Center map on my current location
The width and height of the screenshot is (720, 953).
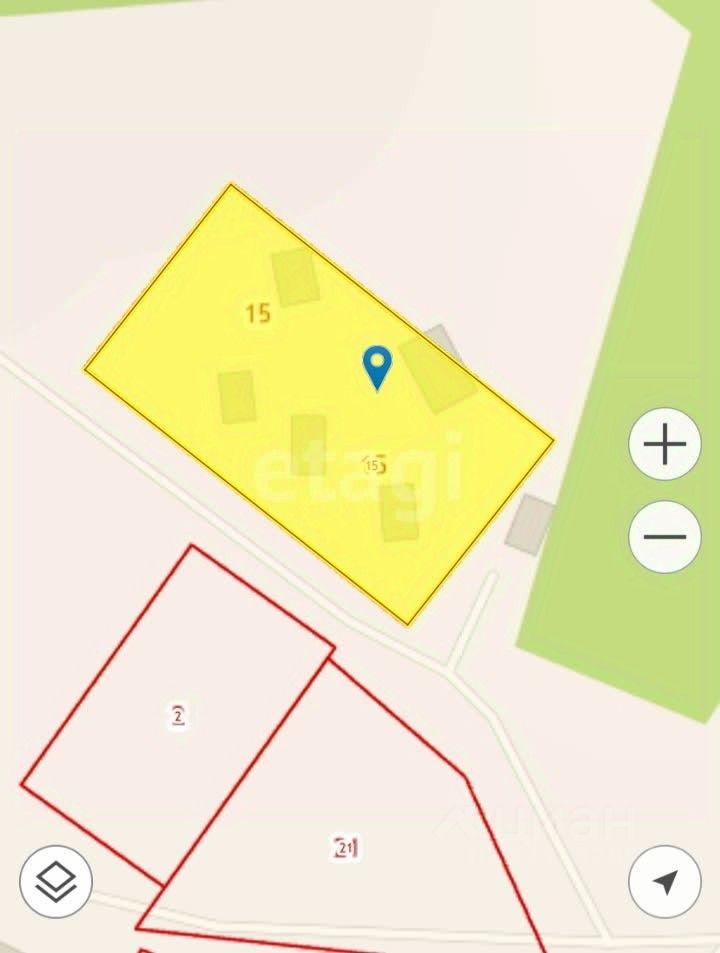(x=665, y=882)
